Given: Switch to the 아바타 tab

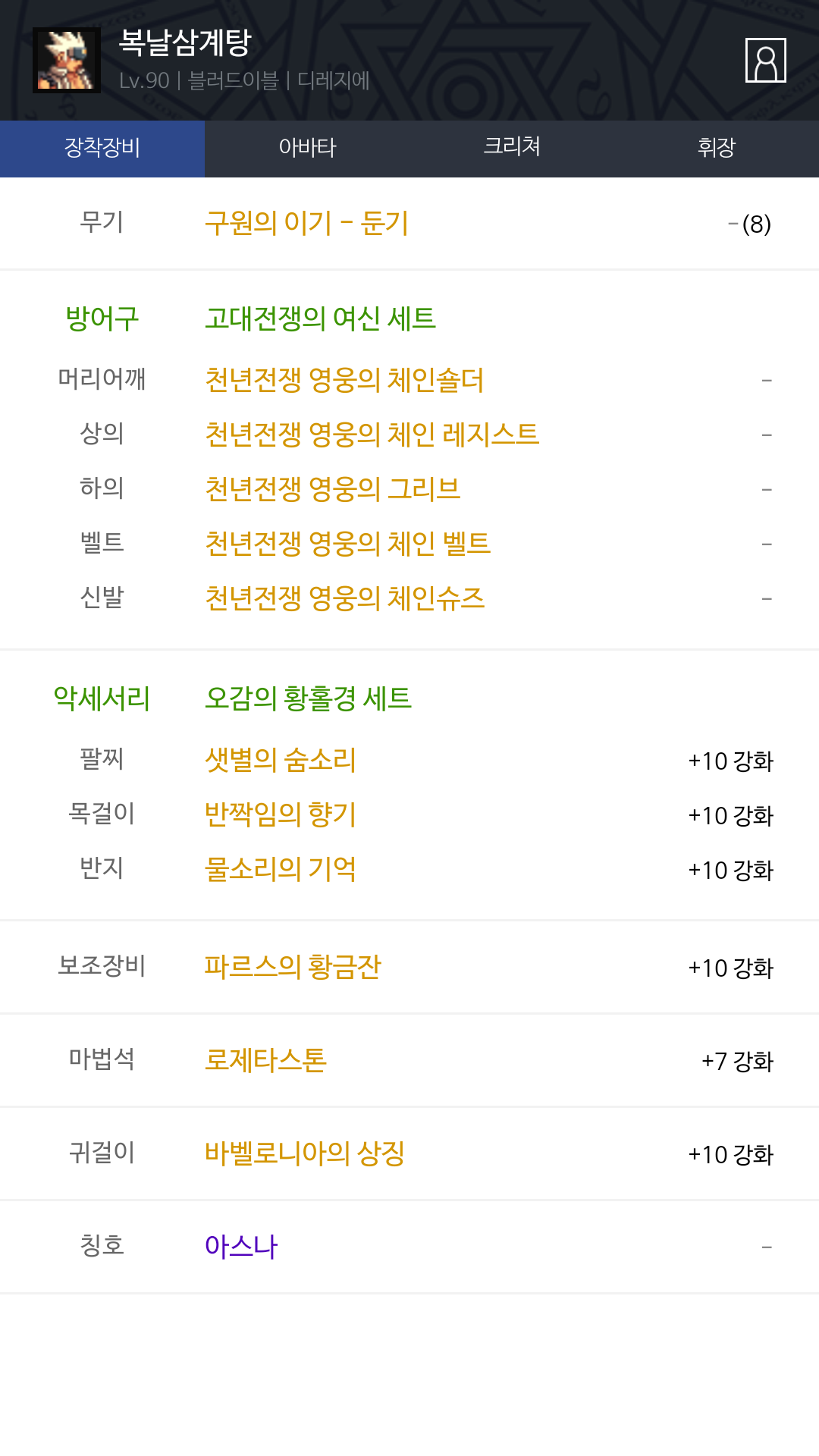Looking at the screenshot, I should 307,148.
